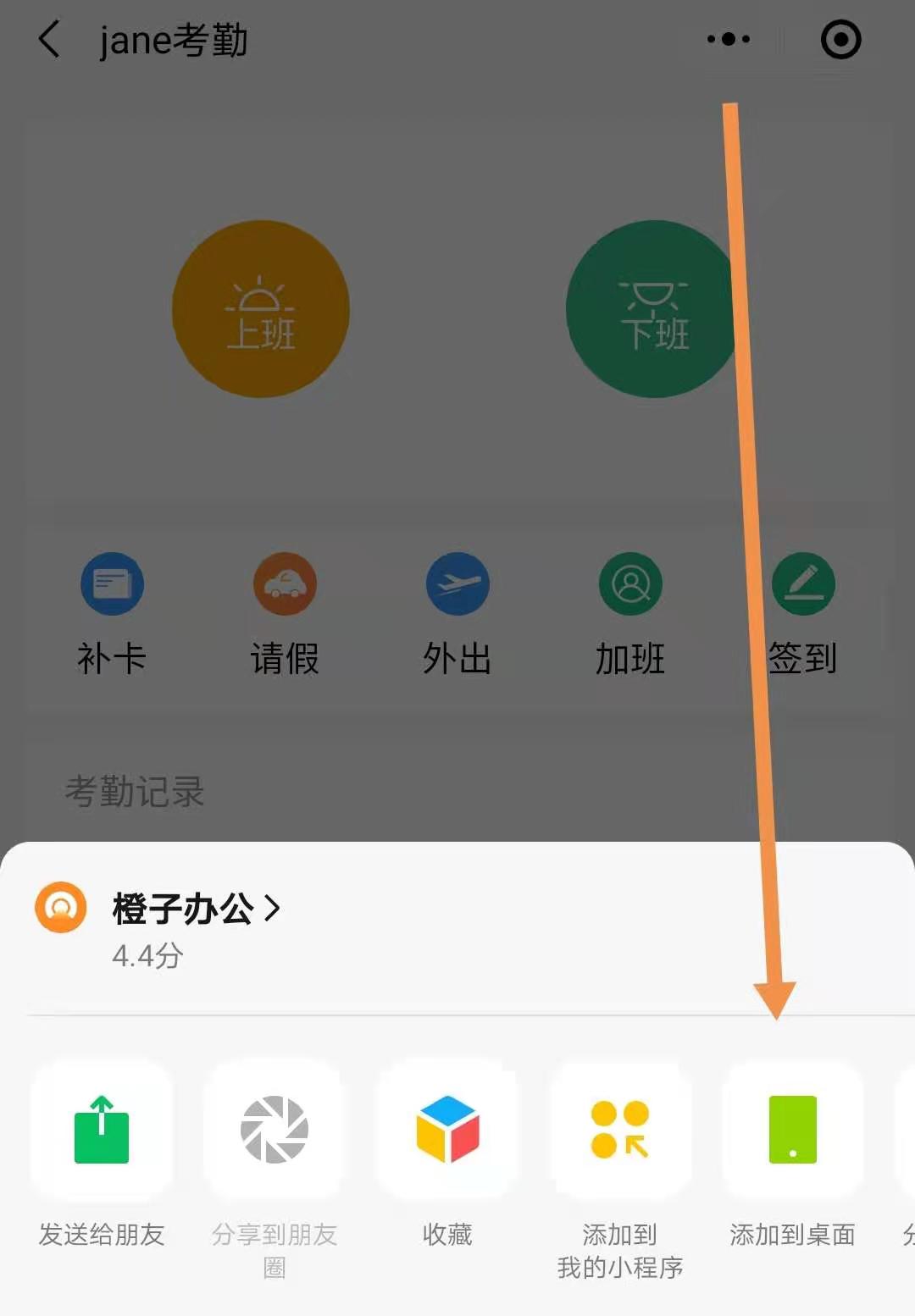Viewport: 915px width, 1316px height.
Task: Go back from jane考勤 page
Action: click(50, 40)
